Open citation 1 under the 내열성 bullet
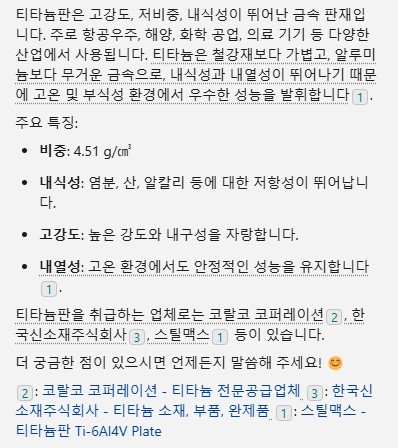This screenshot has height=448, width=398. coord(49,289)
